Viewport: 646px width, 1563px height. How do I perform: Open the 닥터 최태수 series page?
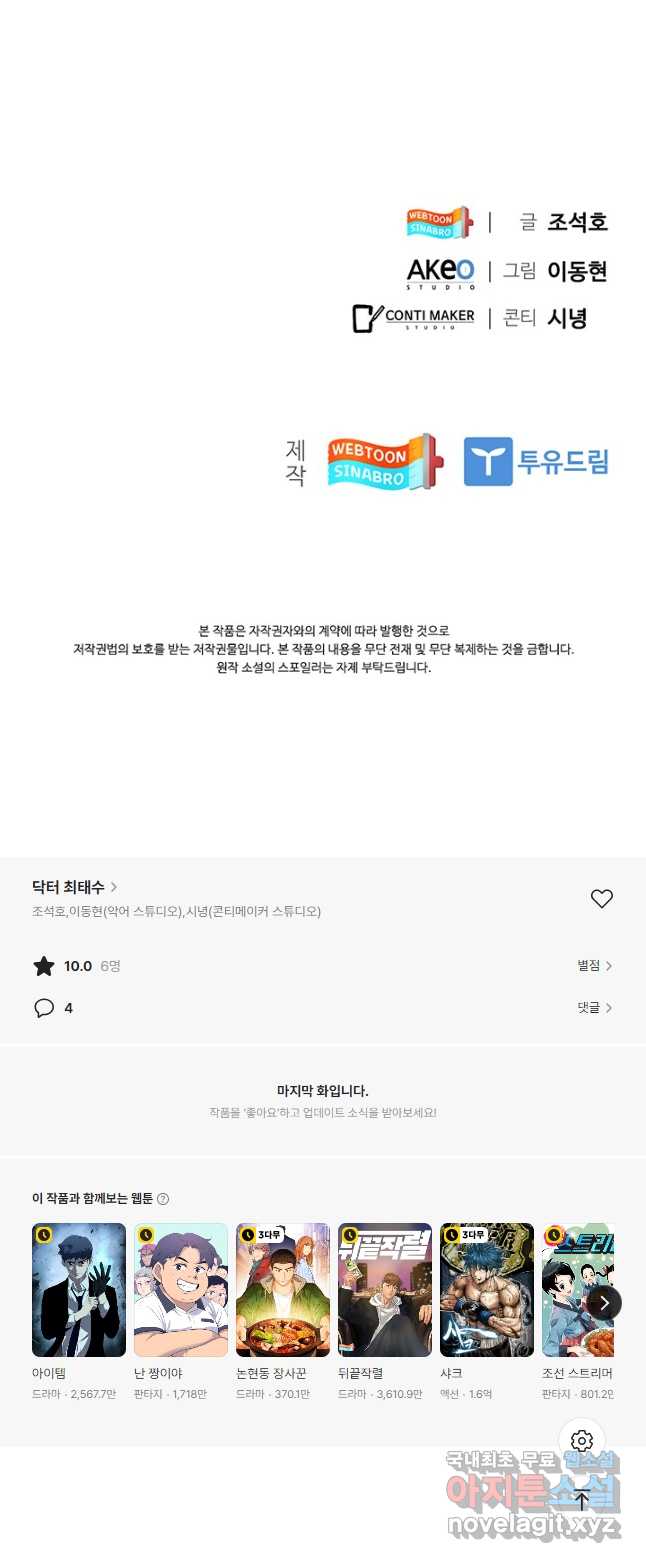[x=75, y=887]
